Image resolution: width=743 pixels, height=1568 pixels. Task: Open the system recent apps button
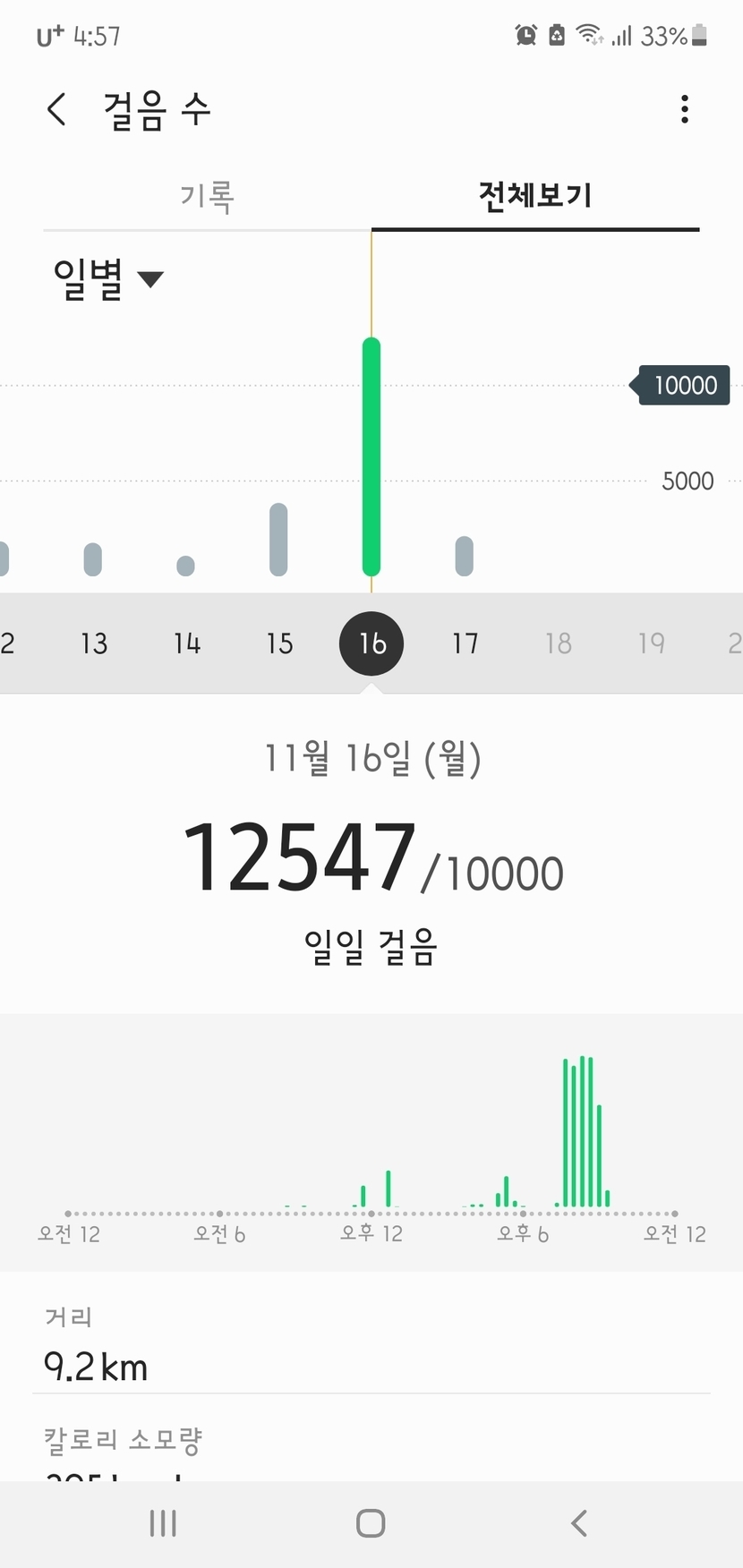tap(163, 1523)
